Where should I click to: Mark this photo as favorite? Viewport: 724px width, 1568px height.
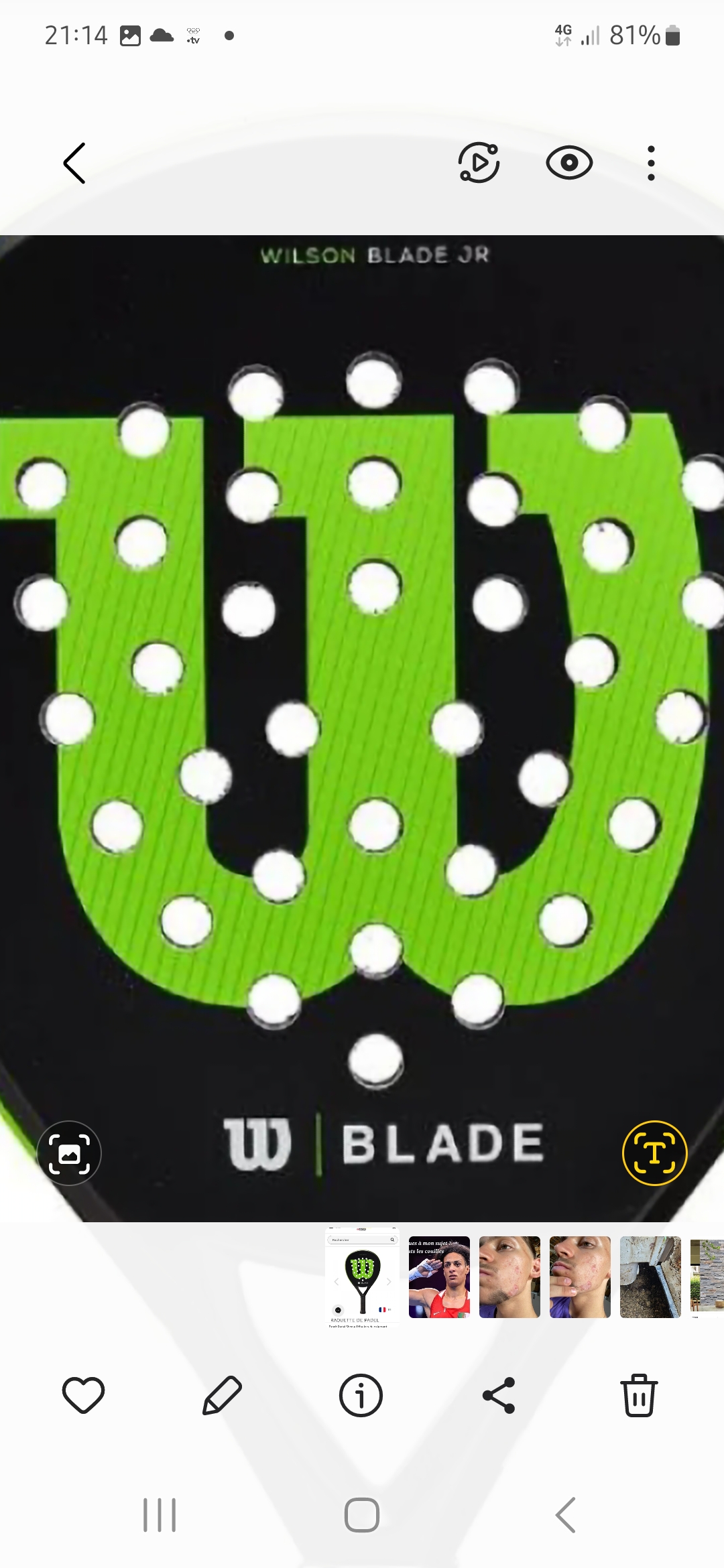(83, 1396)
